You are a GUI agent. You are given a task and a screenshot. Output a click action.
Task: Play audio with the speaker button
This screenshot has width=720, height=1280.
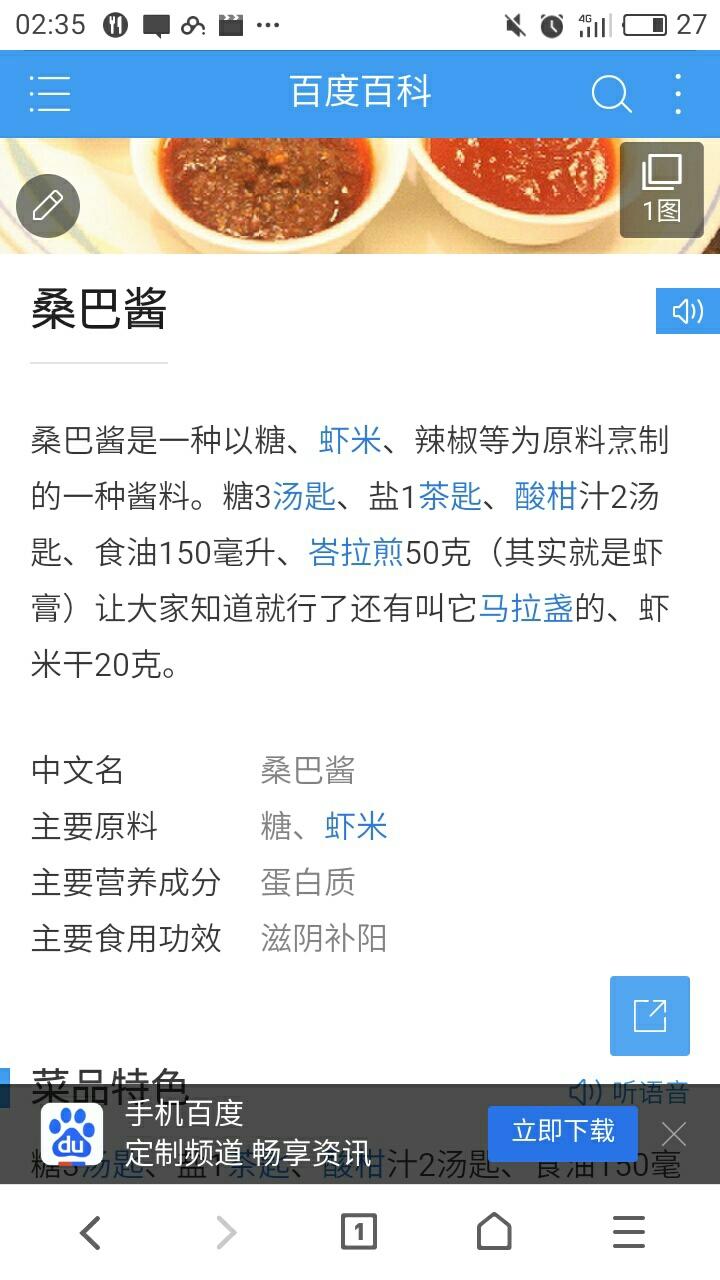click(x=688, y=311)
